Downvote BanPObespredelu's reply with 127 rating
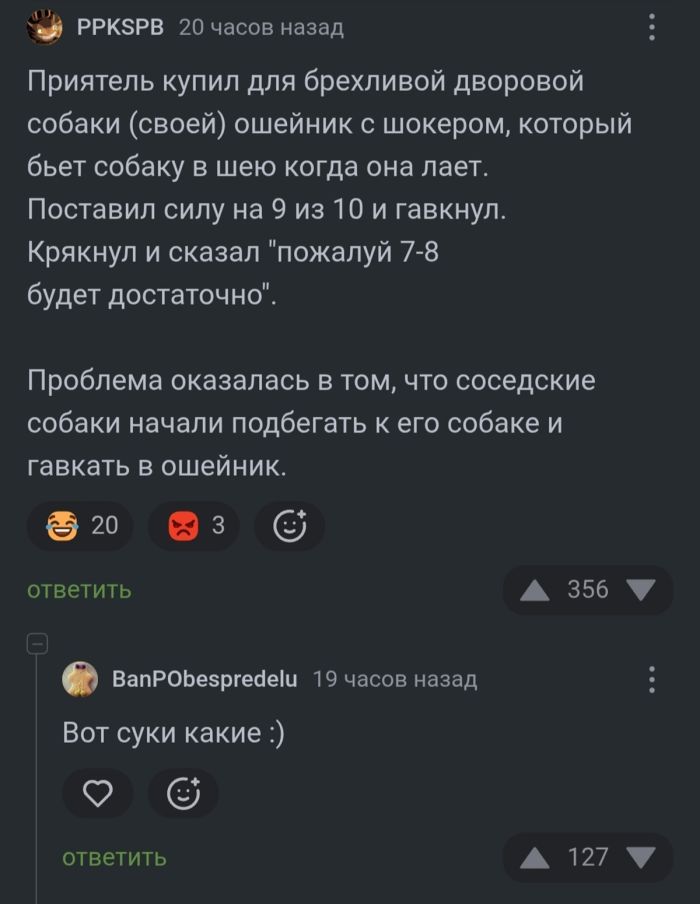 [x=640, y=858]
